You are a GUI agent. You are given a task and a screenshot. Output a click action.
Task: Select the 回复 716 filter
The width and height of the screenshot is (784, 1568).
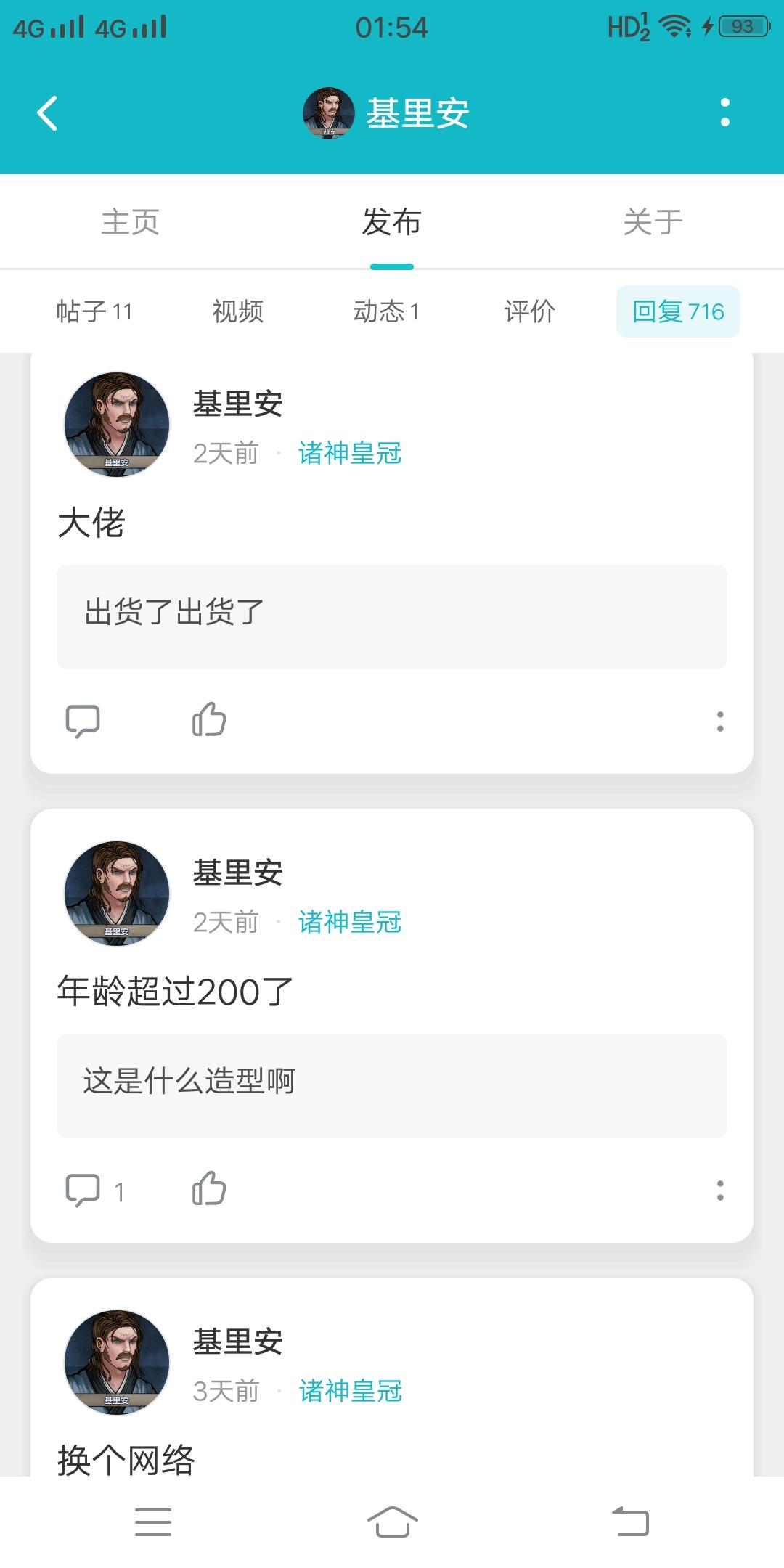coord(678,311)
